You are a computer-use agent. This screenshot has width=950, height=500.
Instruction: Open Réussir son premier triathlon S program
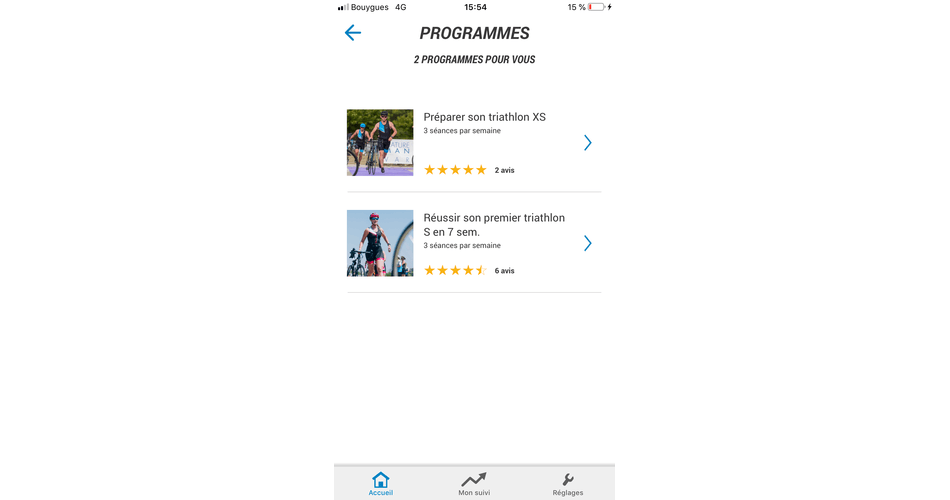(x=493, y=225)
